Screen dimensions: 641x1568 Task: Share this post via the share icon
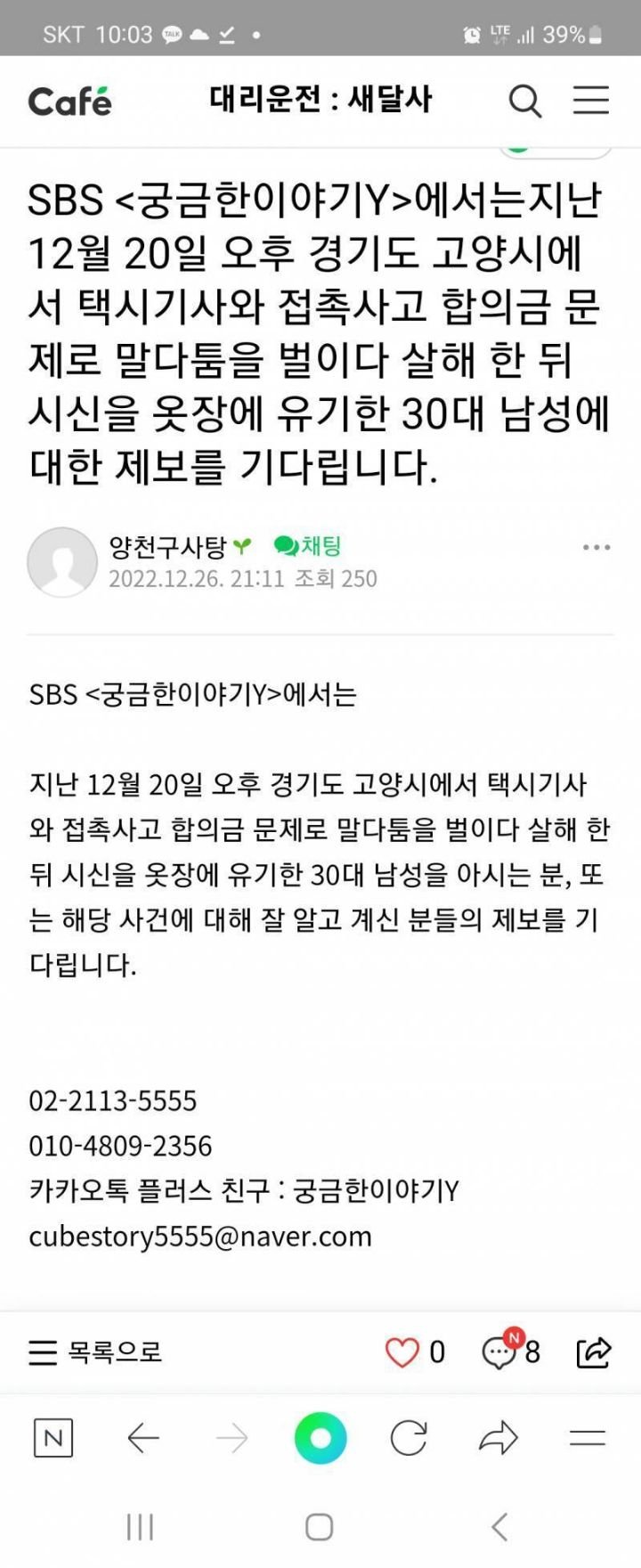[x=594, y=1352]
